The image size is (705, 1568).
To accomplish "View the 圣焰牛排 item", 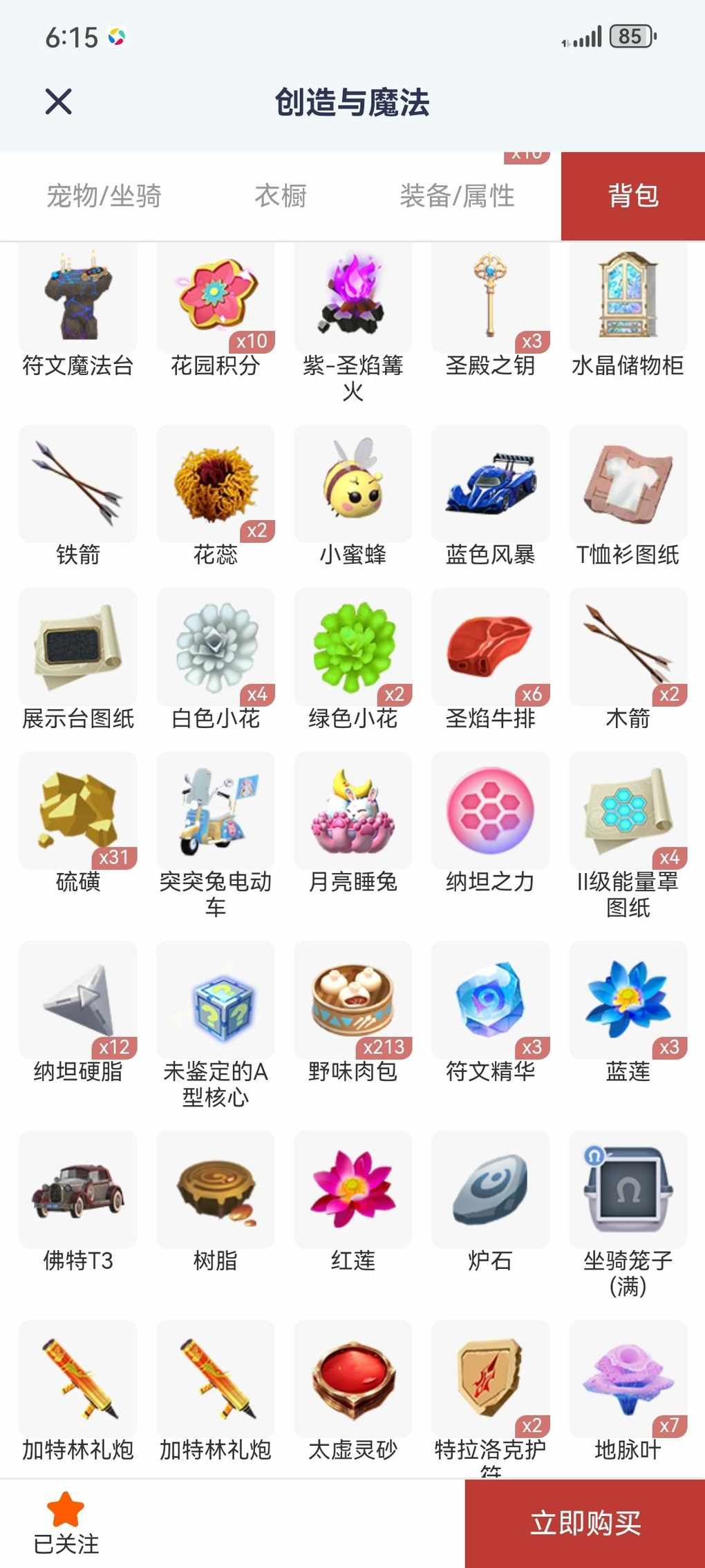I will [x=490, y=647].
